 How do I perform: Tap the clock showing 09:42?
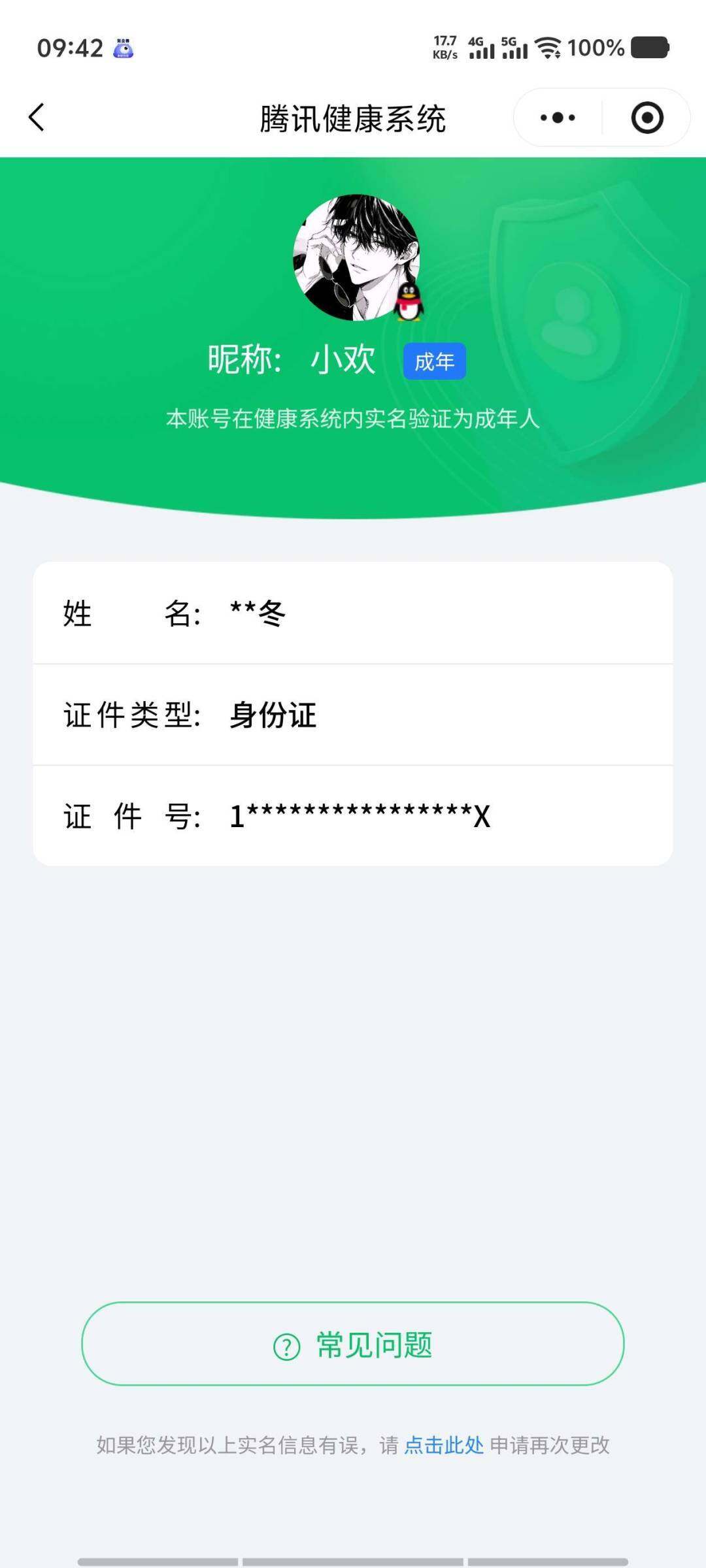(x=71, y=47)
